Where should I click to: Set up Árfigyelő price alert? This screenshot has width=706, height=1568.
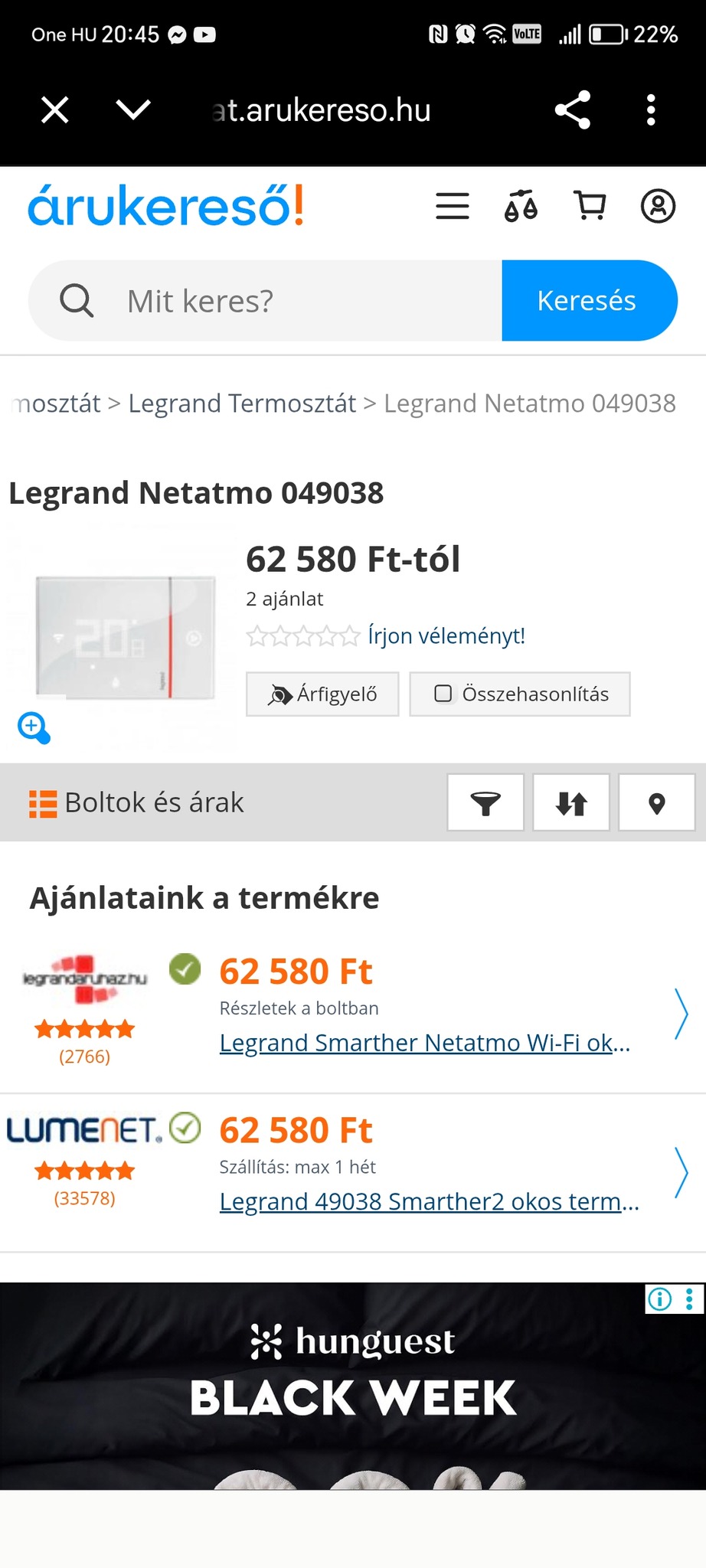(x=322, y=694)
